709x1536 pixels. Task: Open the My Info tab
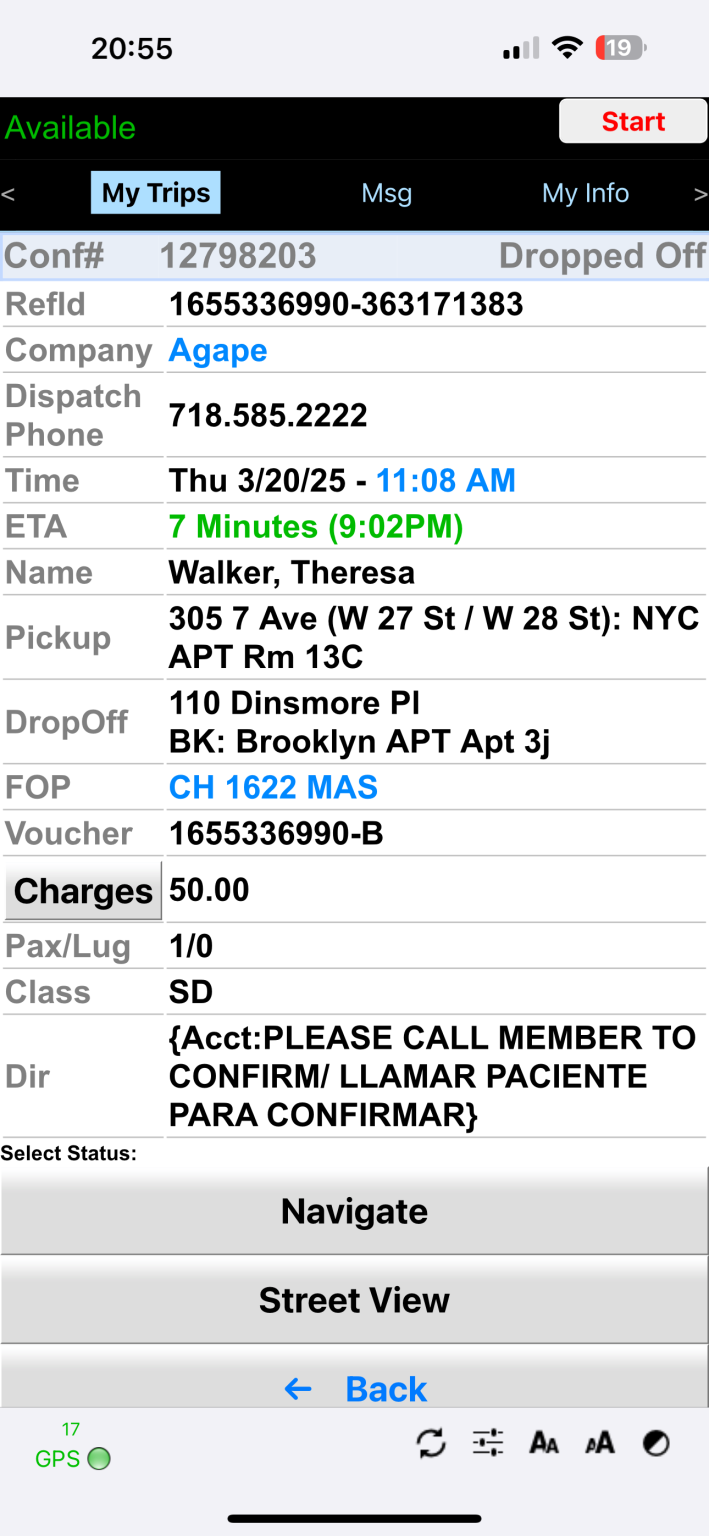[585, 193]
